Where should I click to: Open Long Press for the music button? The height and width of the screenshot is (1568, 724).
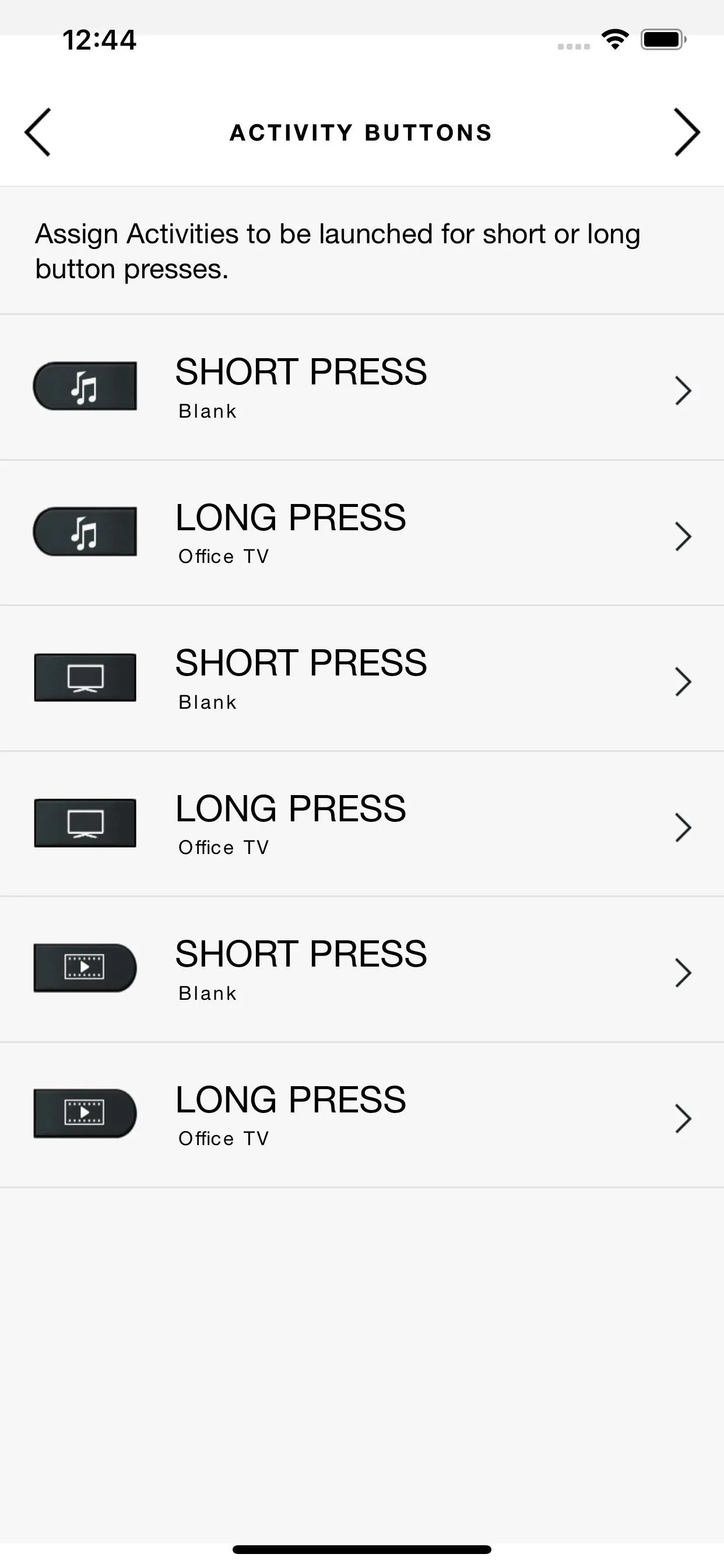tap(362, 533)
